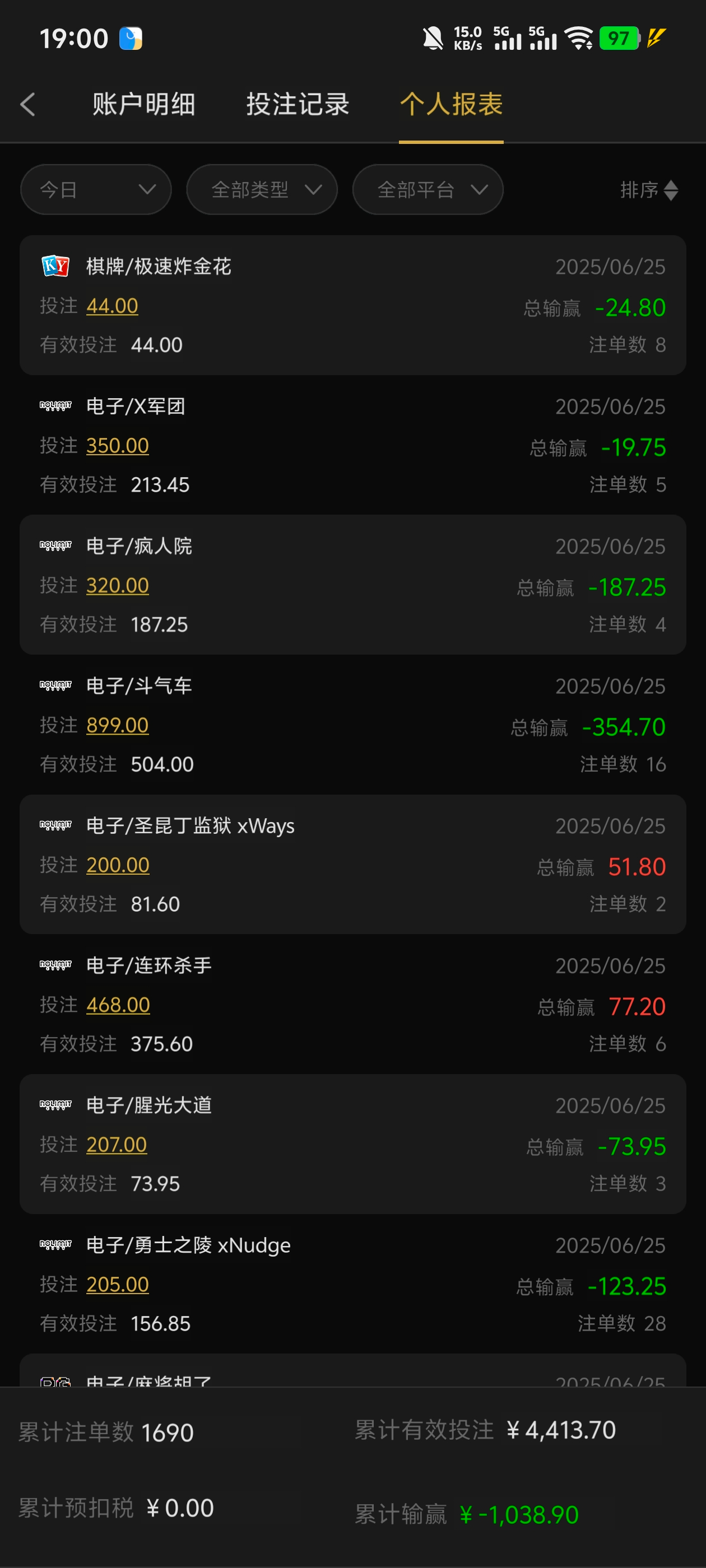Viewport: 706px width, 1568px height.
Task: Tap the underlined 899.00 bet amount link
Action: point(118,725)
